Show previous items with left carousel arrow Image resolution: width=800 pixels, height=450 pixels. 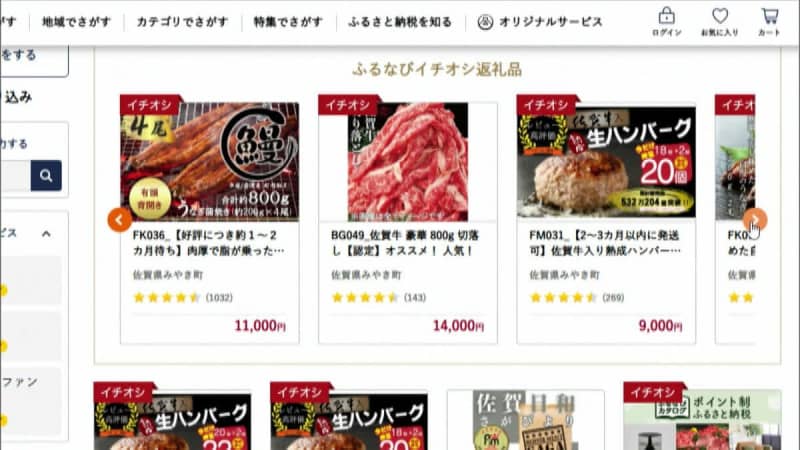point(120,219)
